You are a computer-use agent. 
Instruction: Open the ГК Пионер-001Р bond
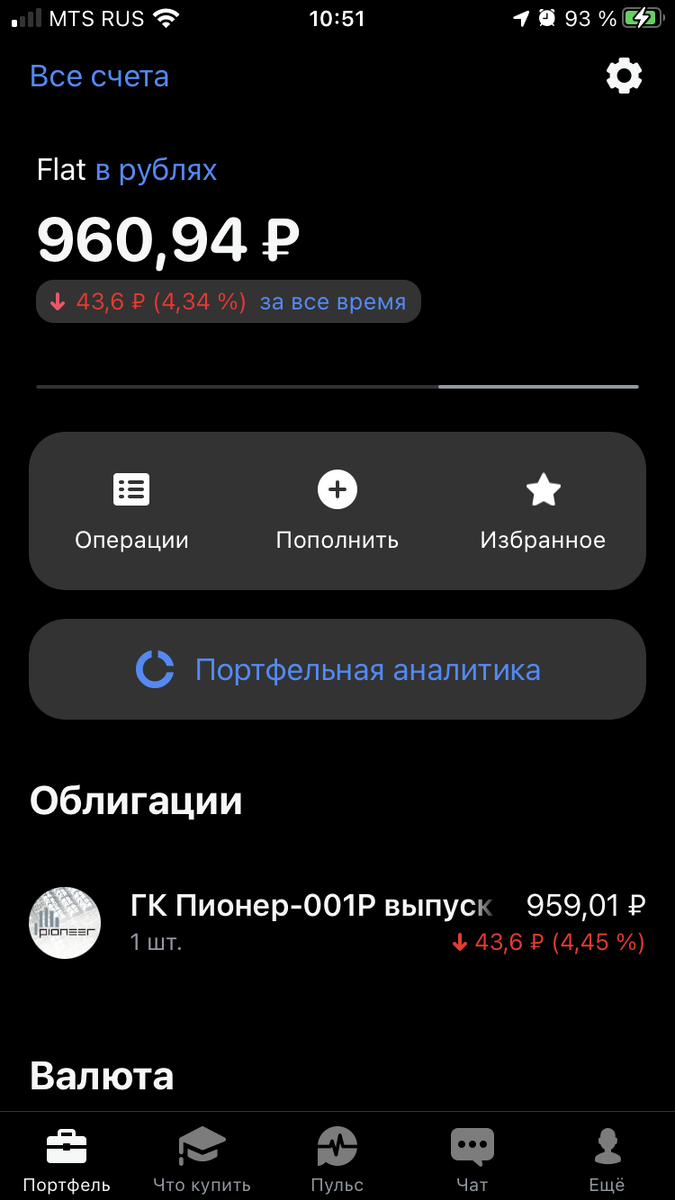[x=337, y=922]
